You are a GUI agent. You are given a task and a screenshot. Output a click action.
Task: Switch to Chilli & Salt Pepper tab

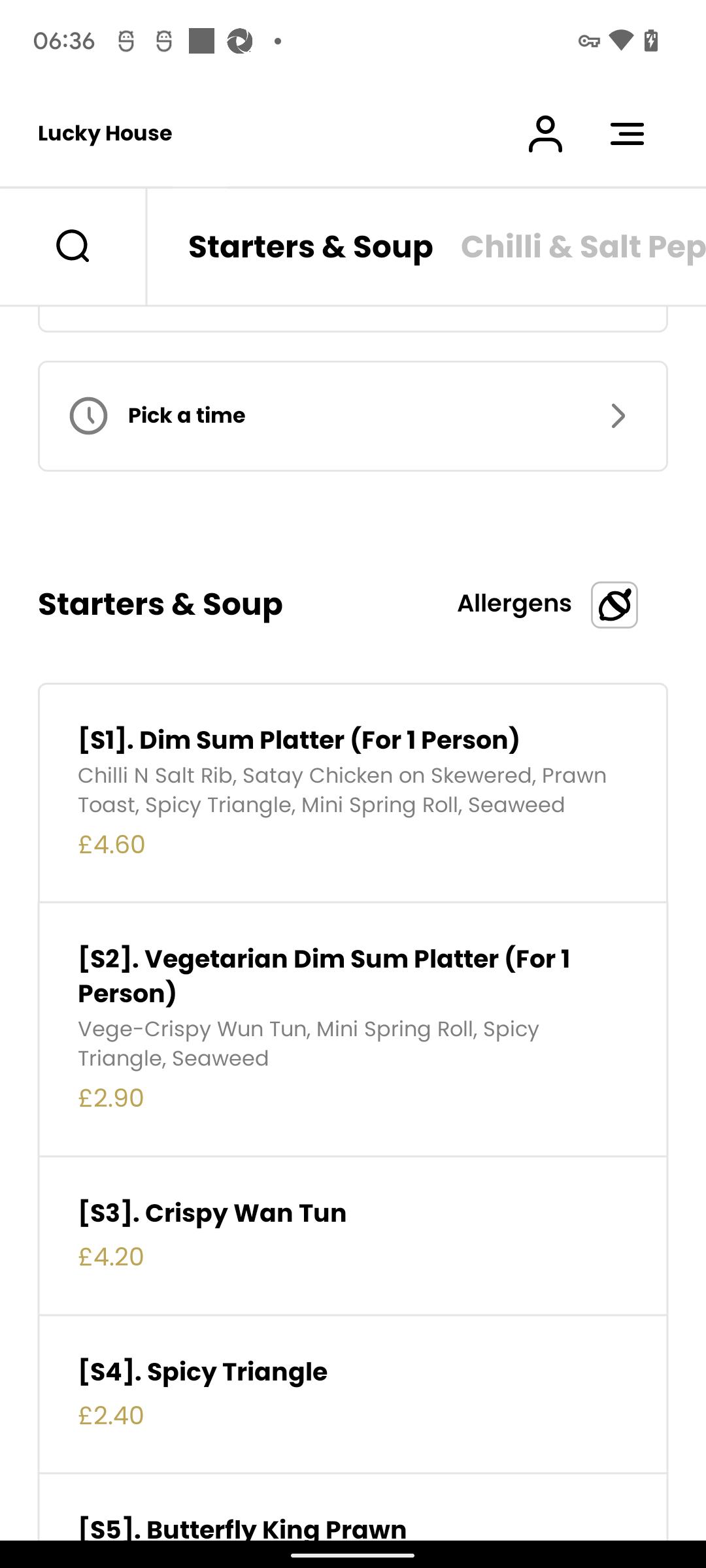tap(583, 247)
